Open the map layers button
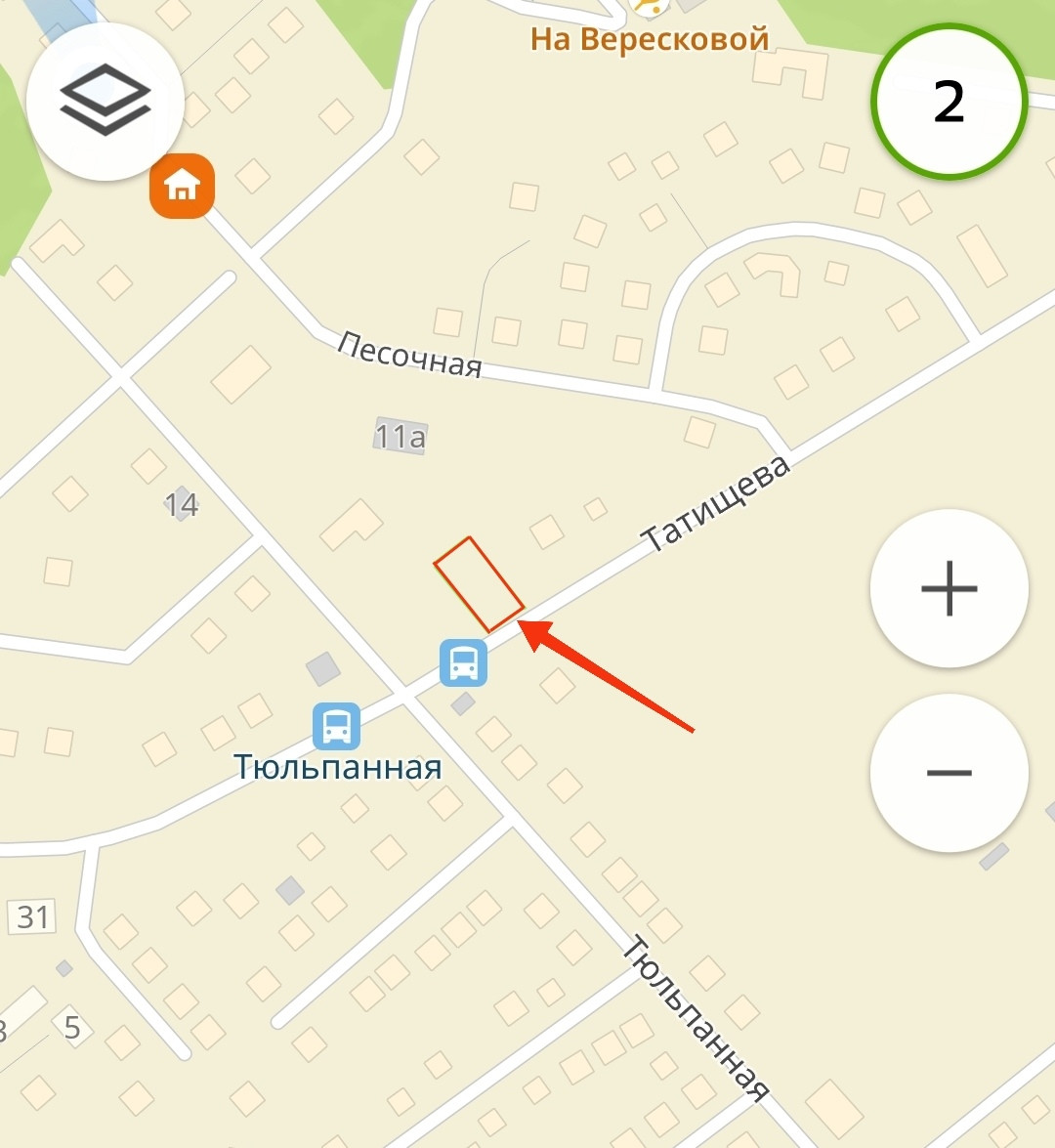This screenshot has width=1055, height=1148. [105, 102]
